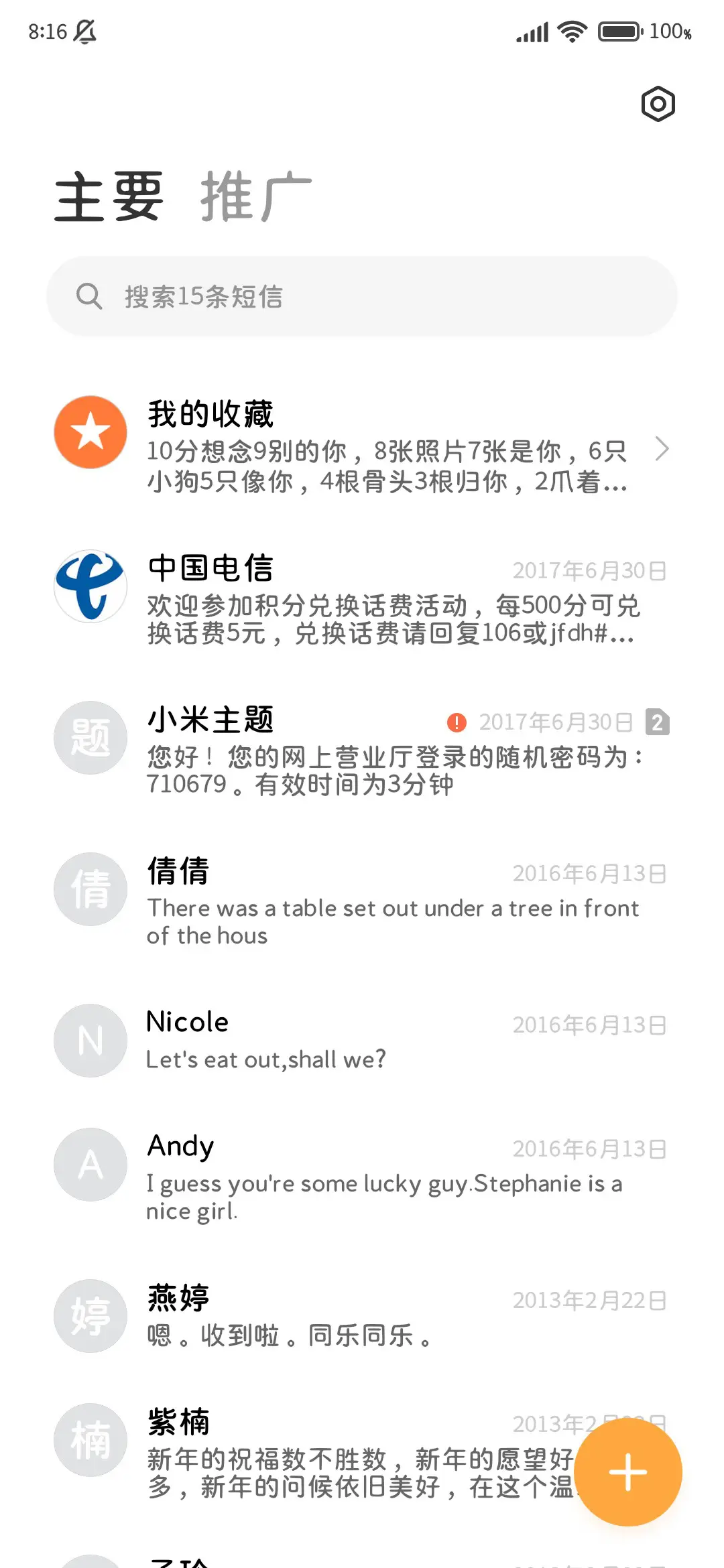Open the 小米主题 conversation avatar
The height and width of the screenshot is (1568, 724).
click(x=90, y=737)
